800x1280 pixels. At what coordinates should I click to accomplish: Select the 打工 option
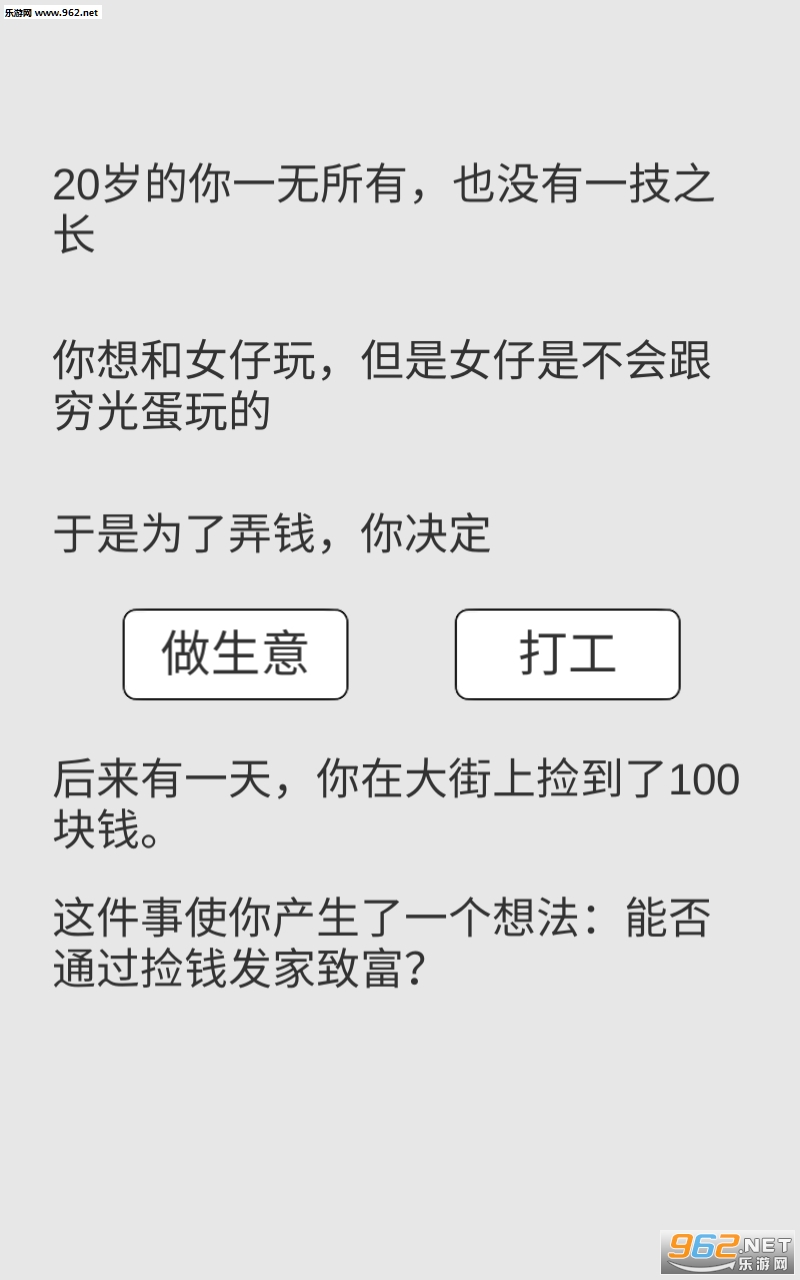tap(567, 654)
